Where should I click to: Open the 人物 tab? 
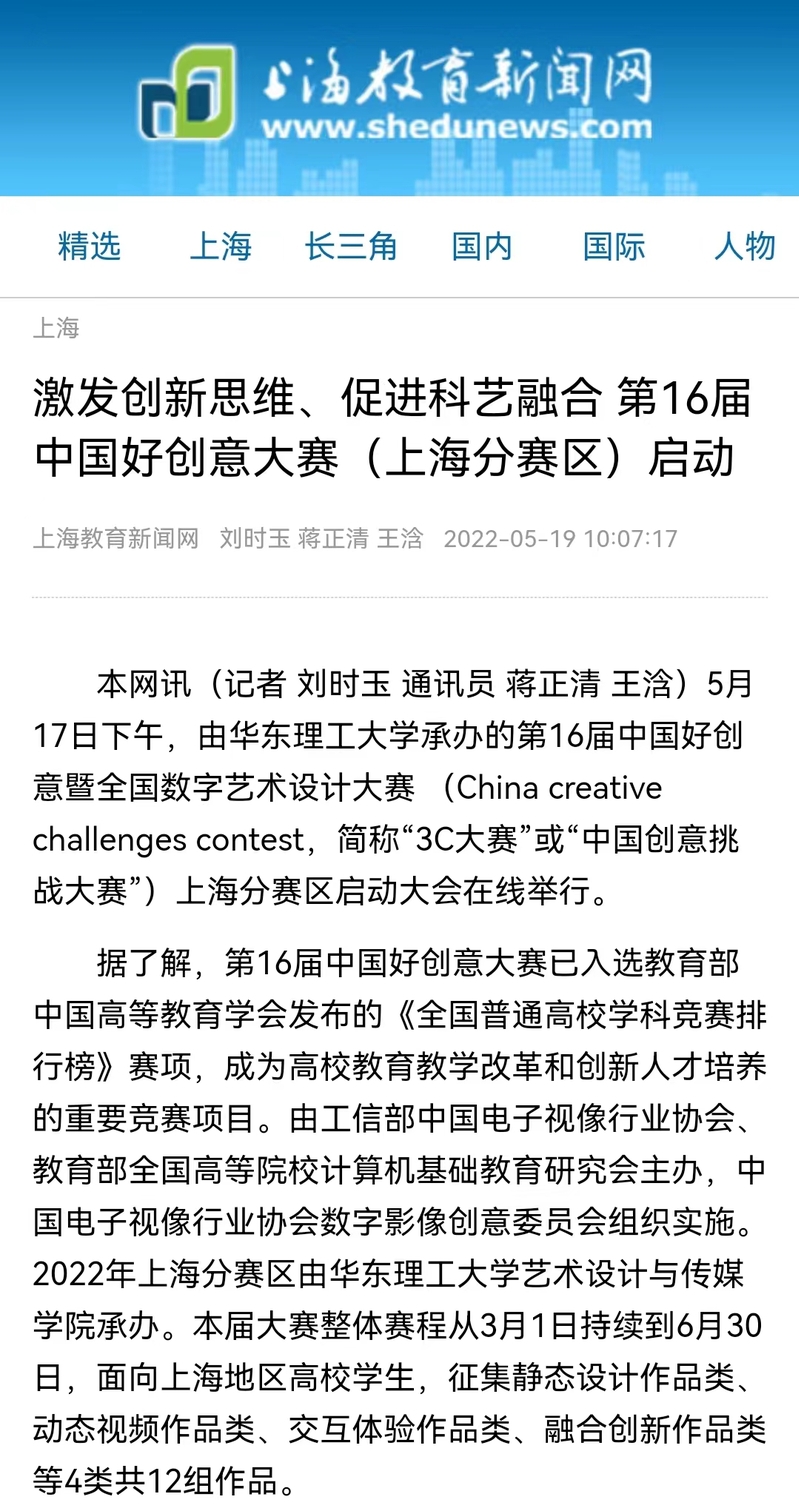click(744, 246)
